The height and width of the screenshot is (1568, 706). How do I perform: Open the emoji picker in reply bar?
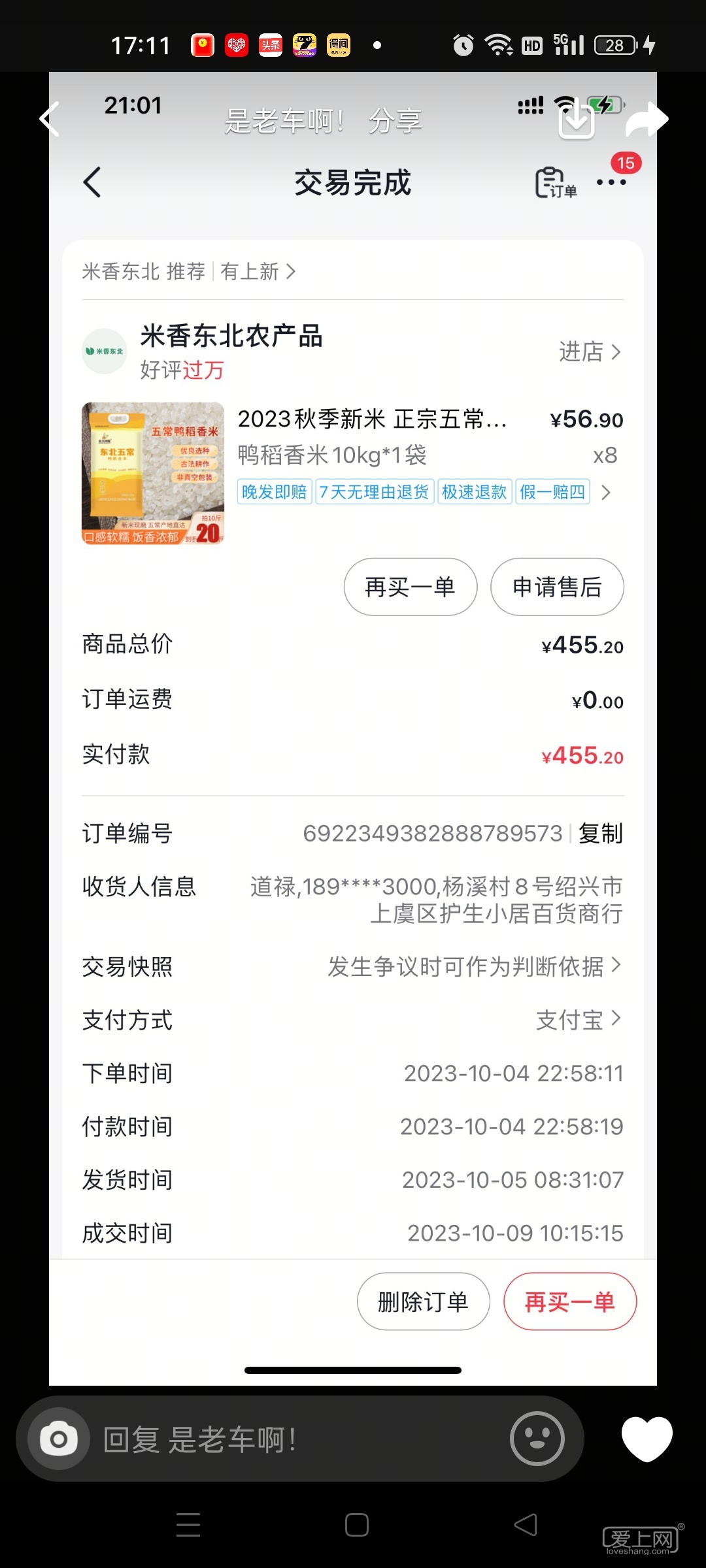pyautogui.click(x=537, y=1439)
